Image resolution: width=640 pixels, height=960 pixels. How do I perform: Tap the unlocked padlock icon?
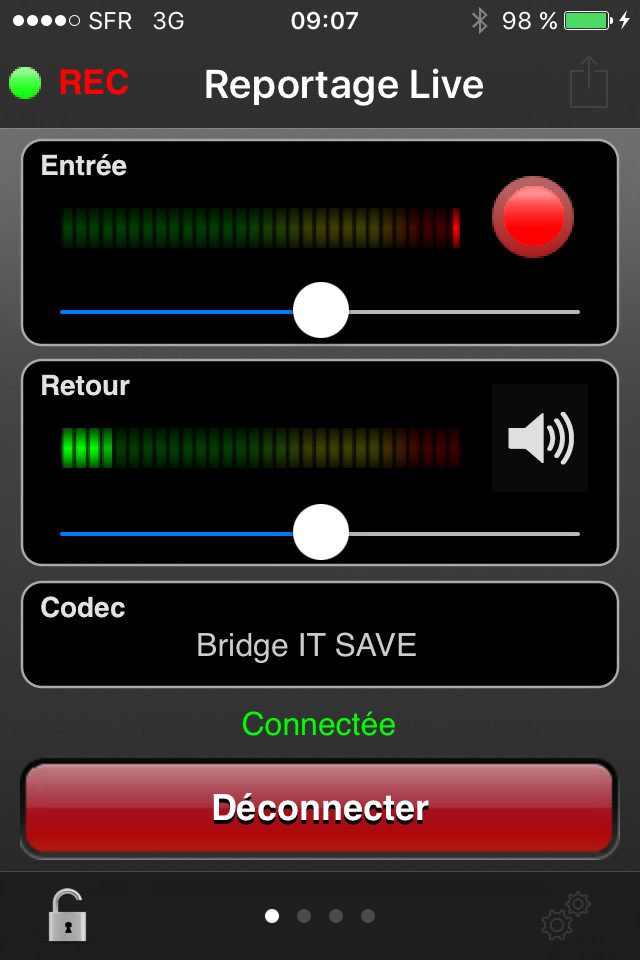(x=67, y=914)
